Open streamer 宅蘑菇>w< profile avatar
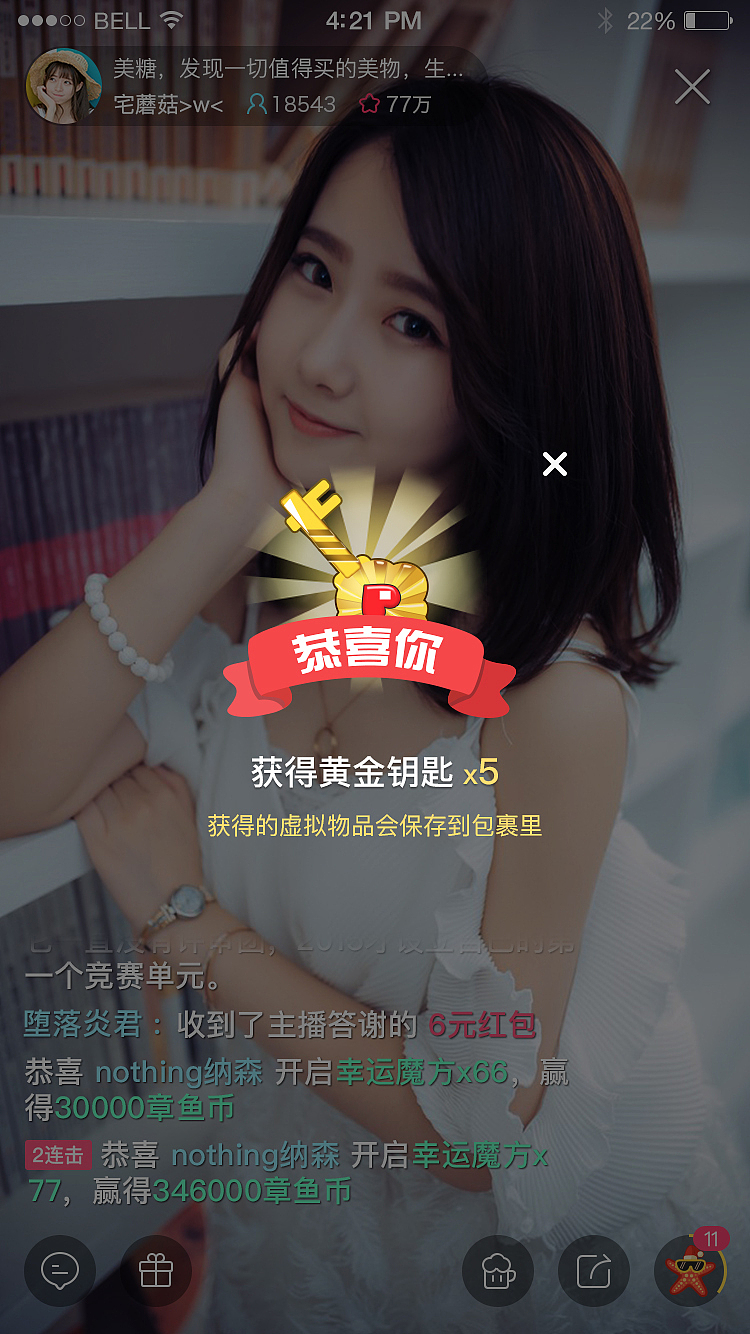The image size is (750, 1334). coord(66,87)
